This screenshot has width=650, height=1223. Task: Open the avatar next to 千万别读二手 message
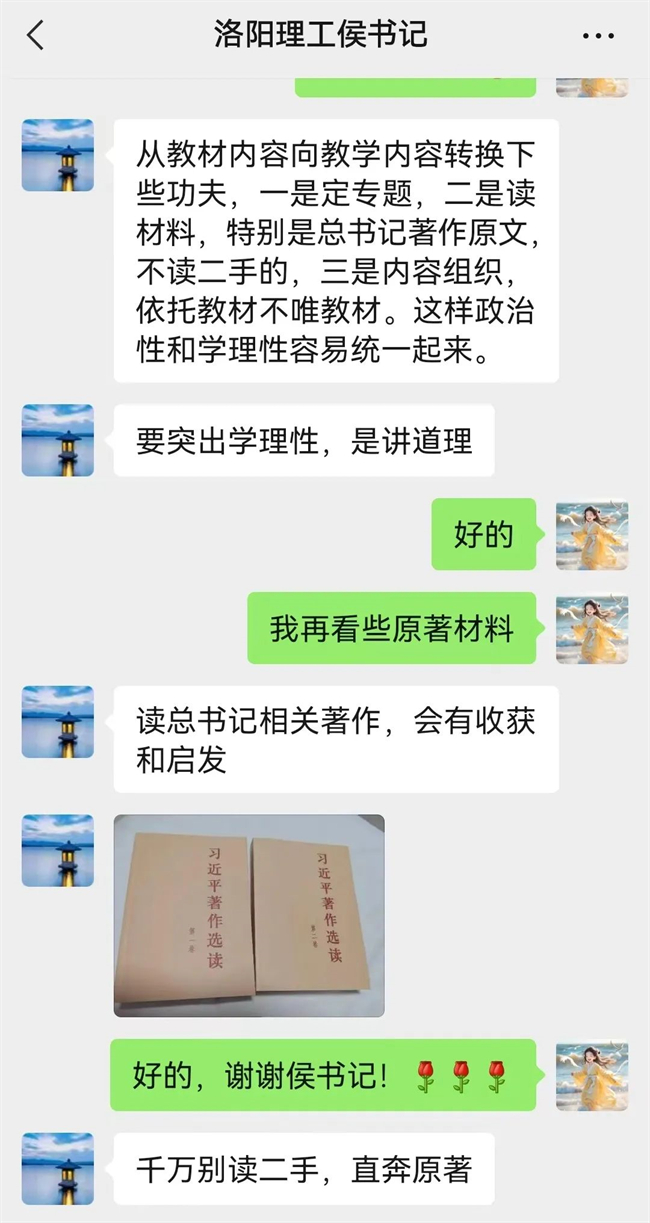(x=58, y=1169)
